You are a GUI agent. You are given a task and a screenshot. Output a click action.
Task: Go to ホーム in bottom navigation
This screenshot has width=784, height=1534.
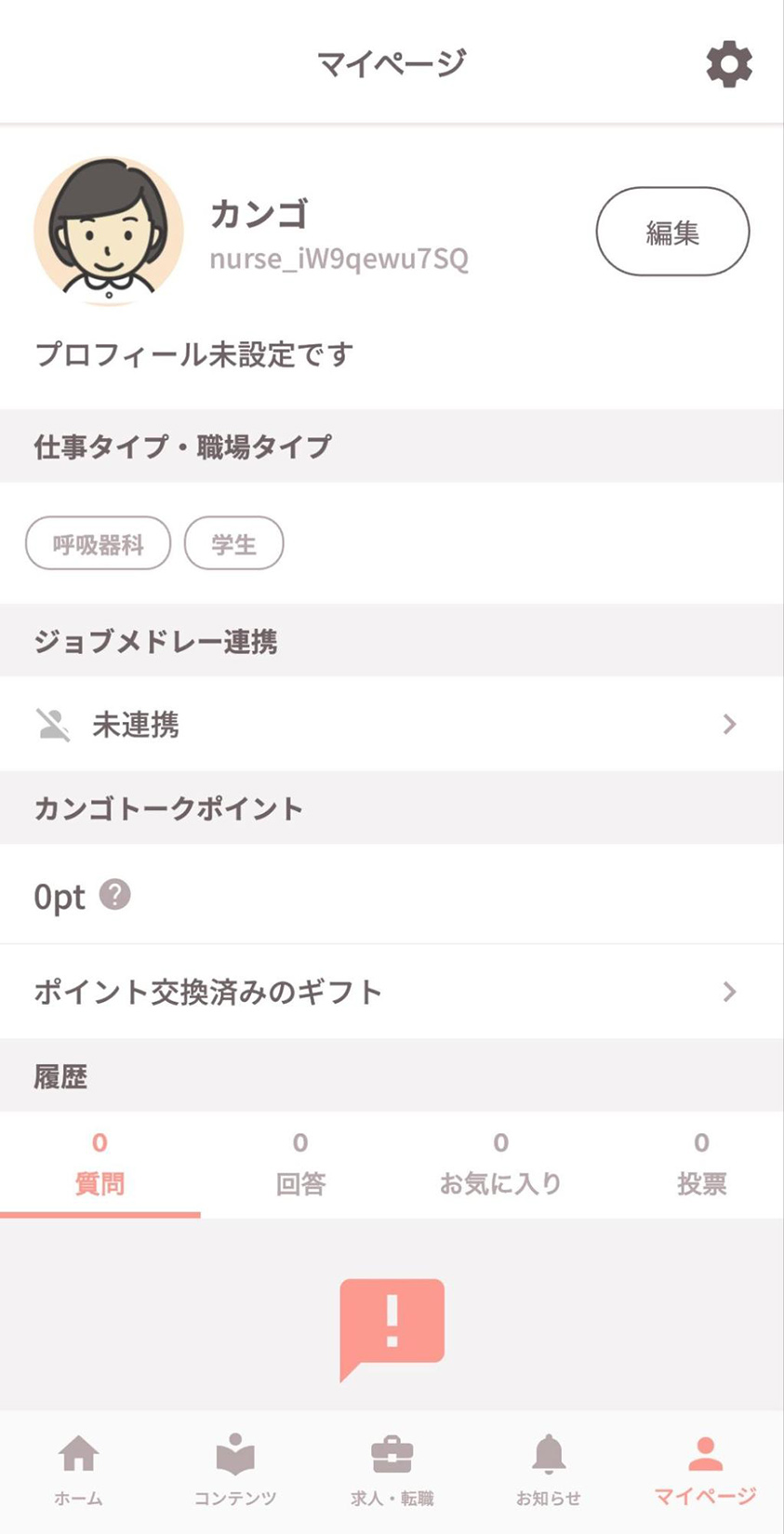(78, 1472)
